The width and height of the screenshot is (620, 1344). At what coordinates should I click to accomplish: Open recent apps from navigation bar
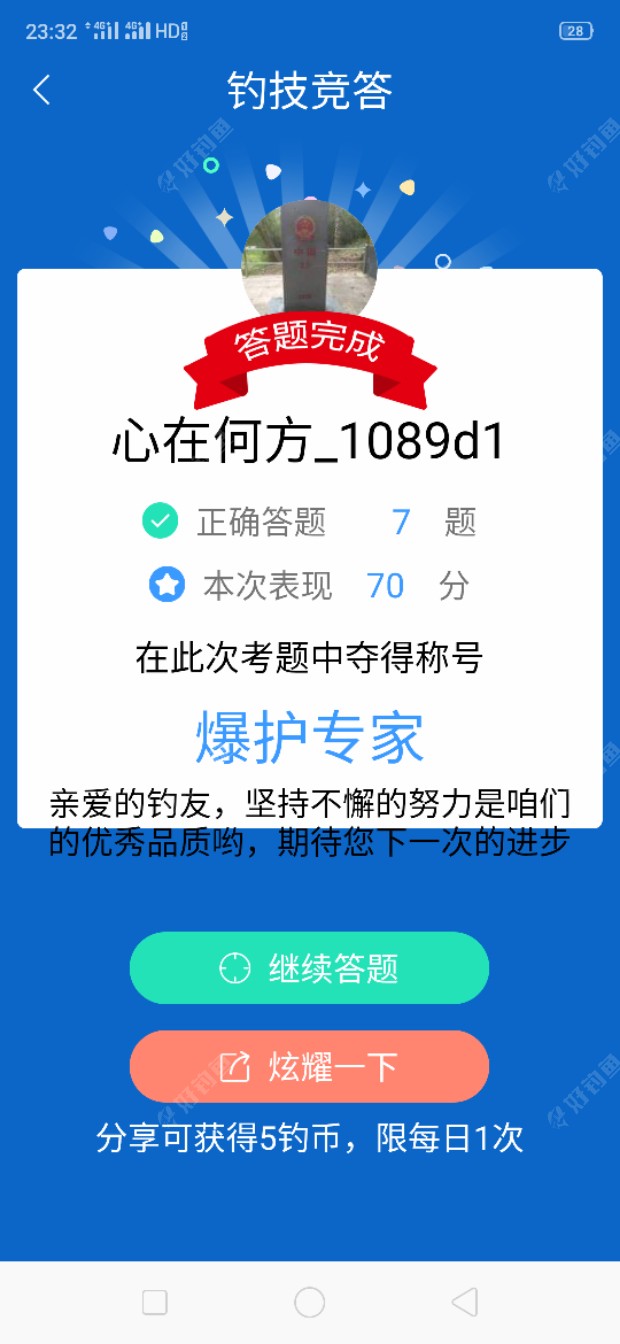155,1302
